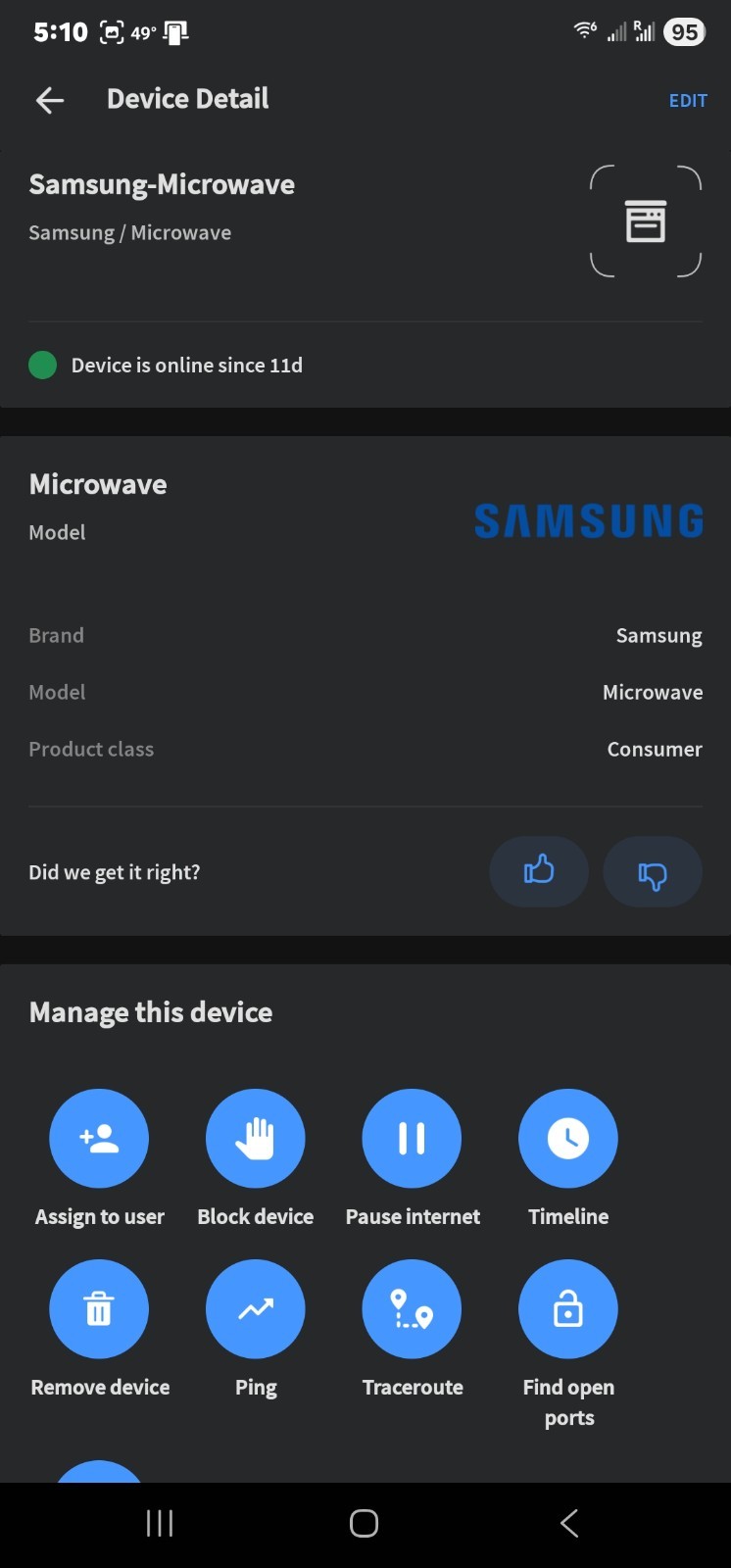Find open ports on this device
The width and height of the screenshot is (731, 1568).
[568, 1309]
